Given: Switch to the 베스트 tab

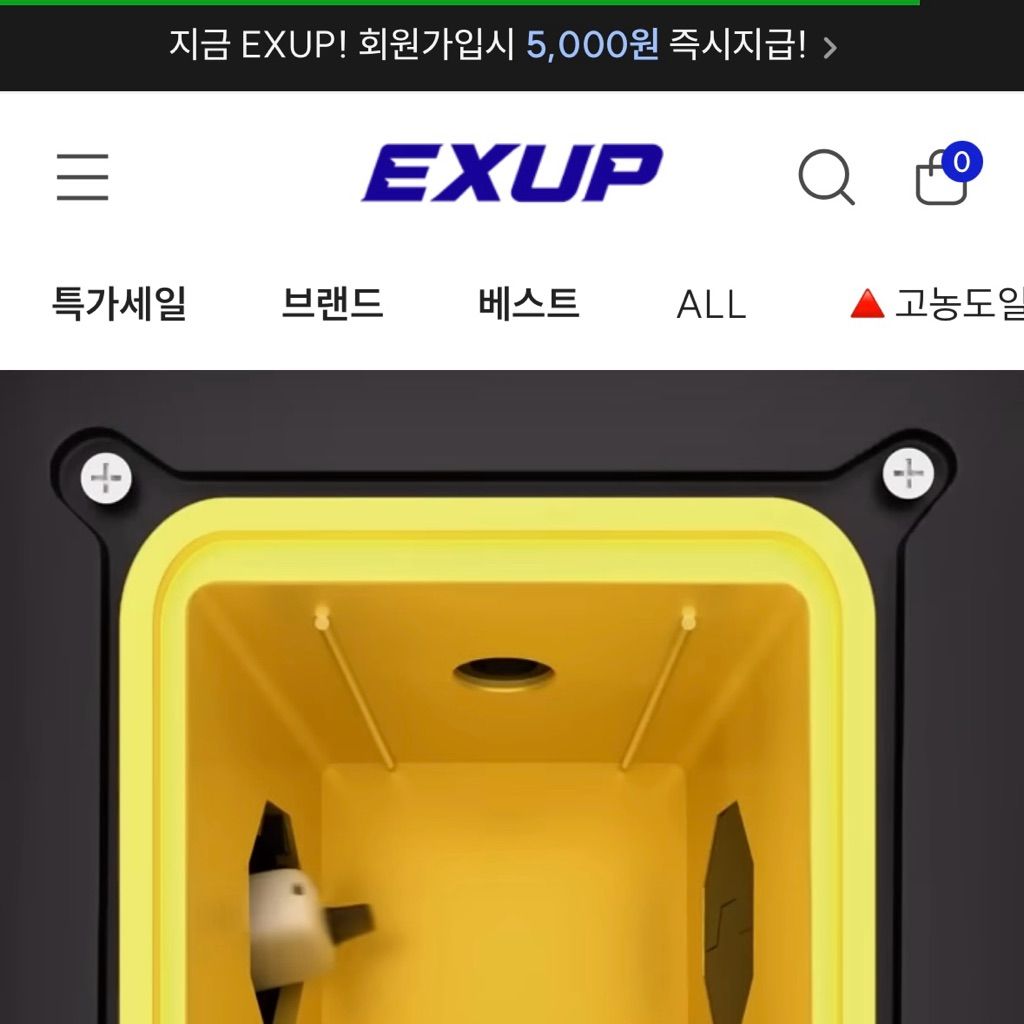Looking at the screenshot, I should tap(528, 303).
